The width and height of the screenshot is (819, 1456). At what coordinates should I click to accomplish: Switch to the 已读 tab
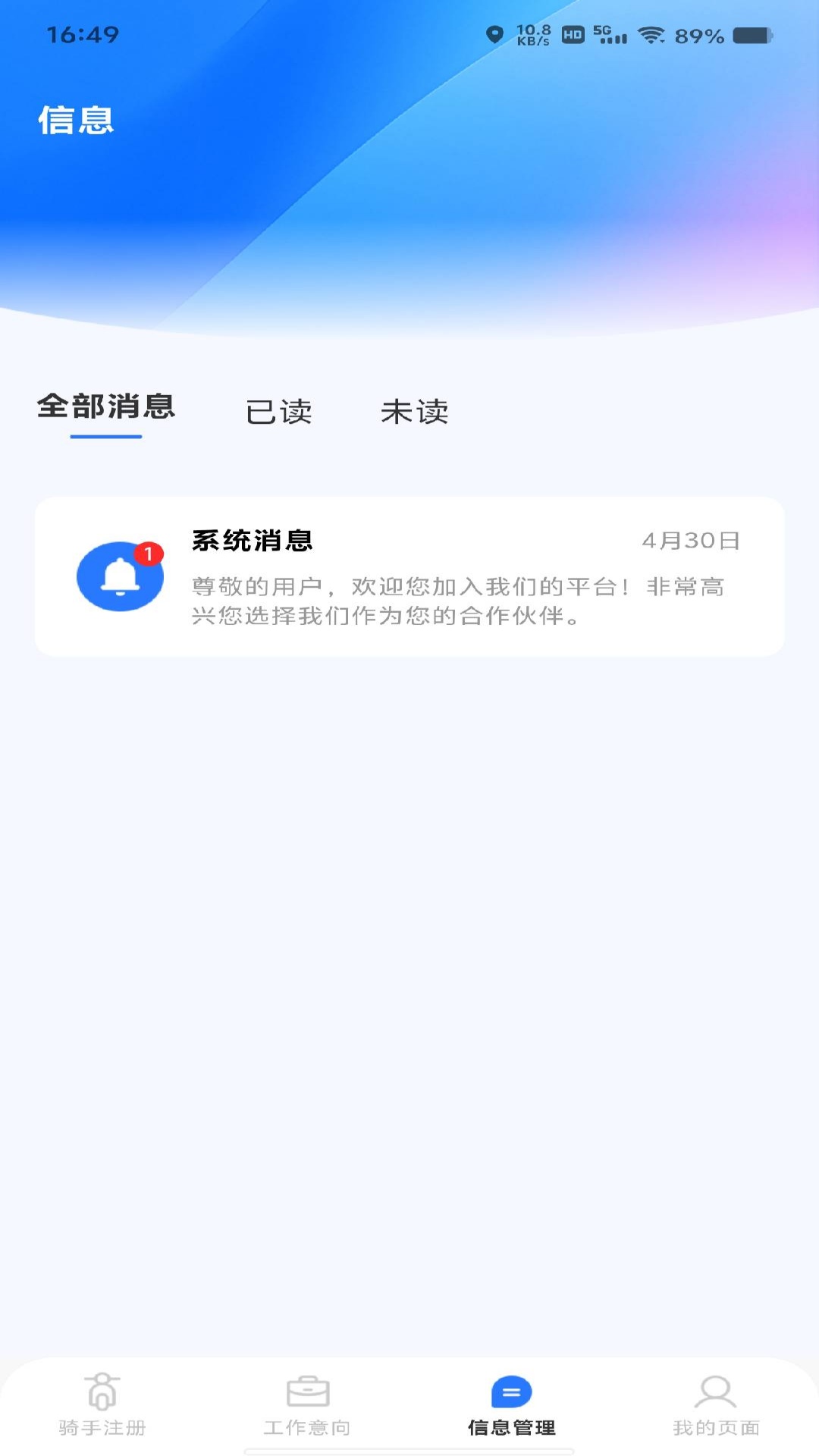pyautogui.click(x=279, y=412)
